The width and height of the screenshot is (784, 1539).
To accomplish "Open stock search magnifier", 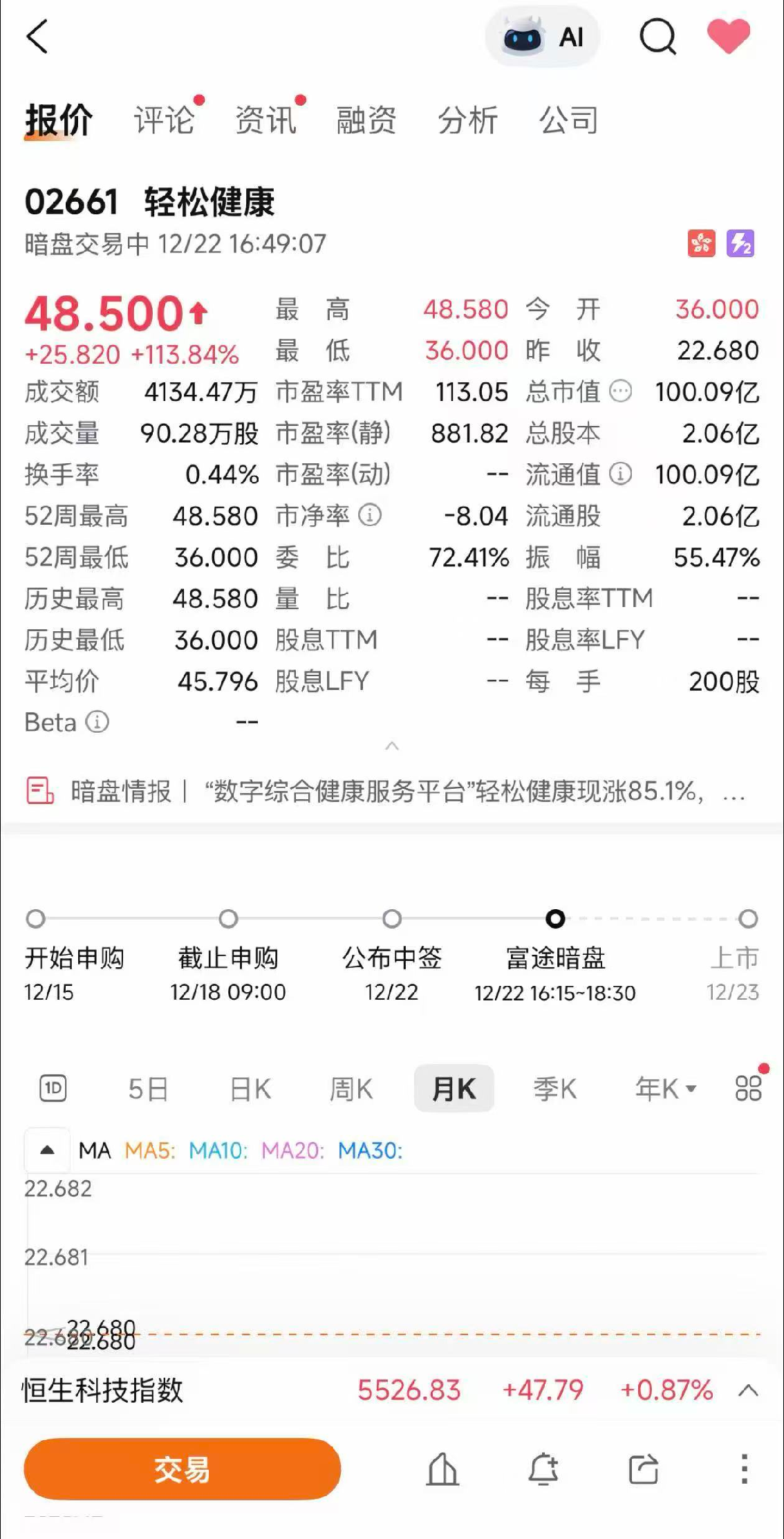I will tap(657, 37).
